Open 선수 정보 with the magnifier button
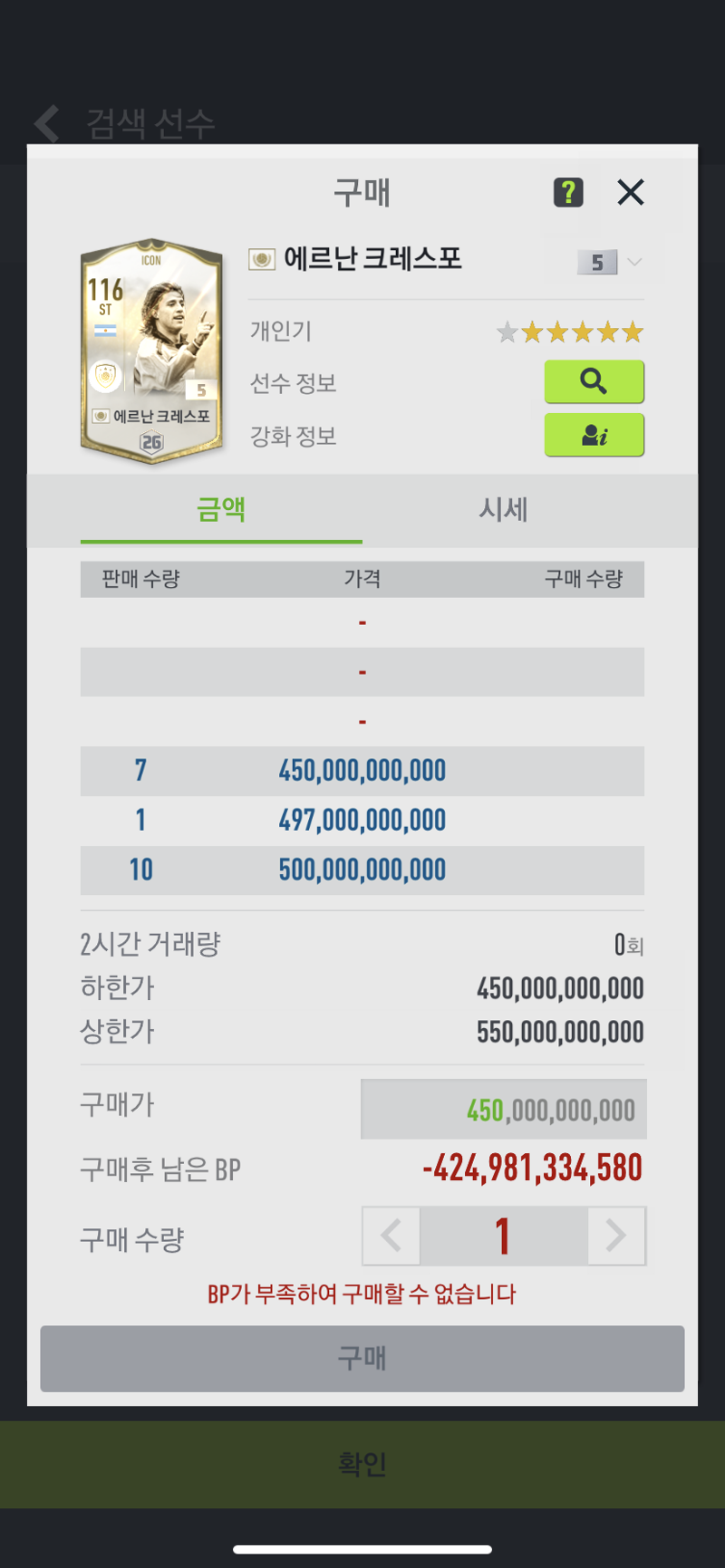 point(594,381)
